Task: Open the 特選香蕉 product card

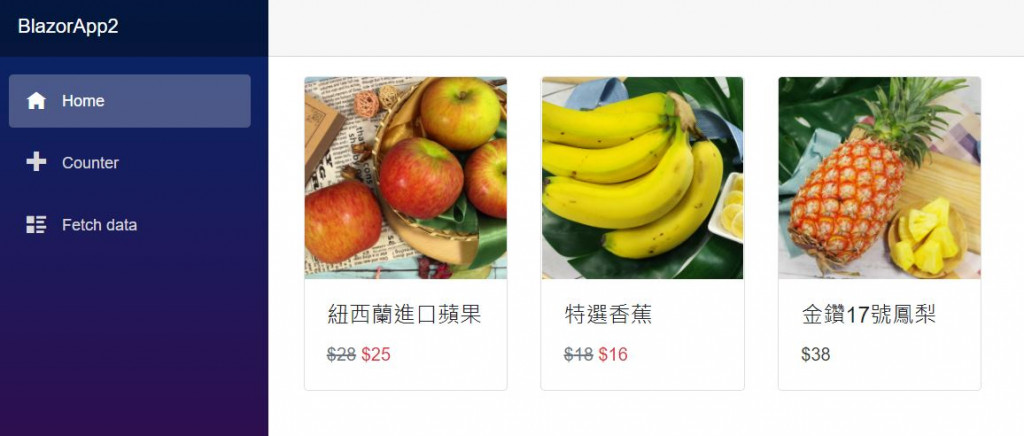Action: click(x=642, y=232)
